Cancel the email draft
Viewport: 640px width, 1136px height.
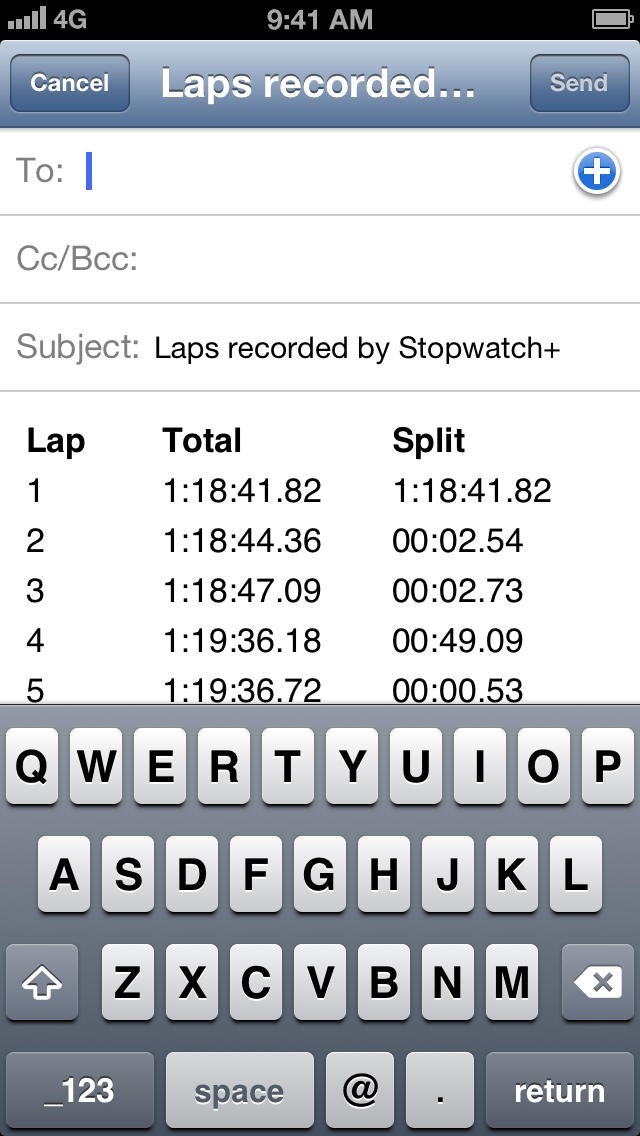point(69,83)
